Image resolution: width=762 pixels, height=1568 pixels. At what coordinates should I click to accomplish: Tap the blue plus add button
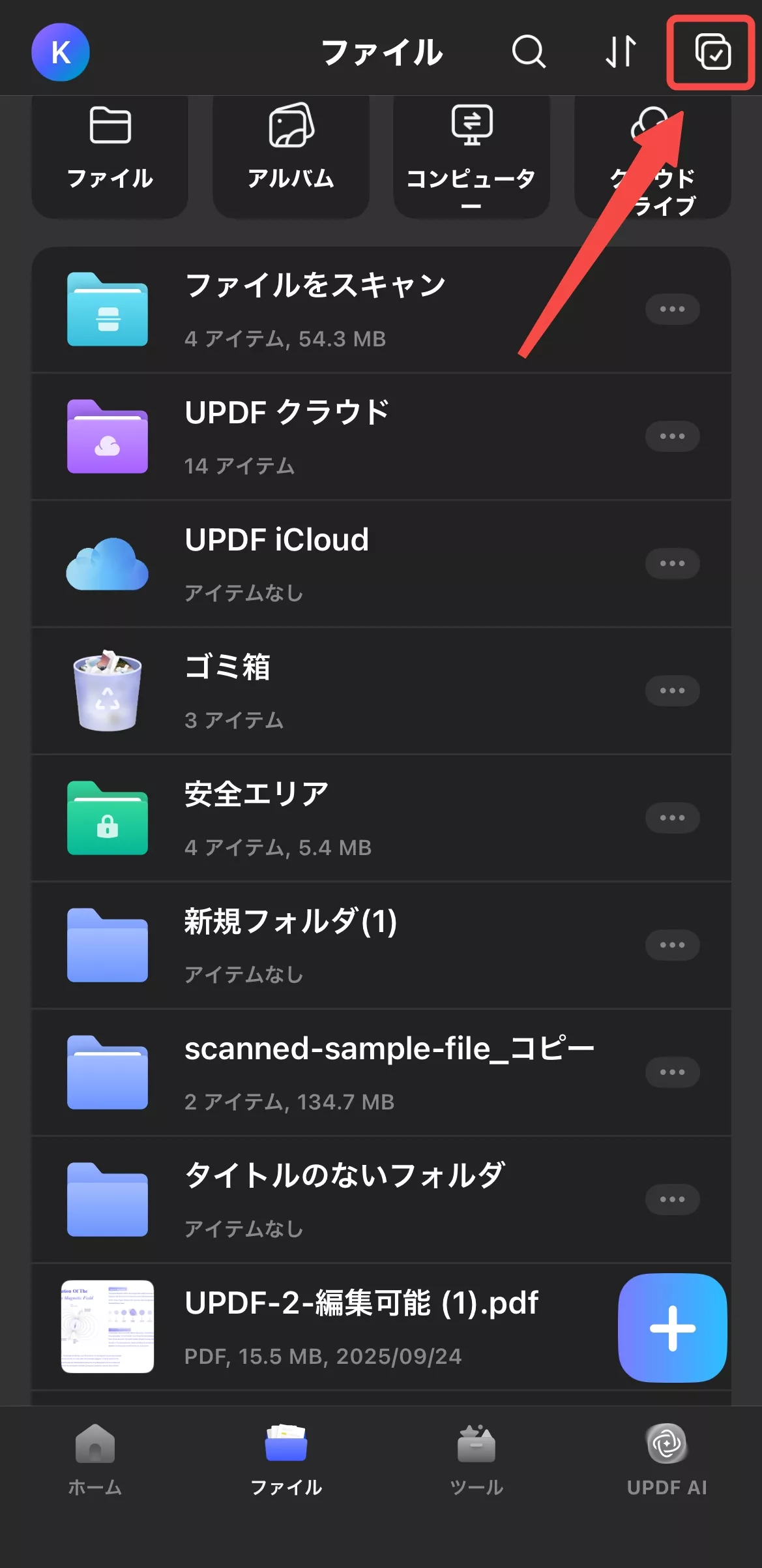pyautogui.click(x=672, y=1328)
